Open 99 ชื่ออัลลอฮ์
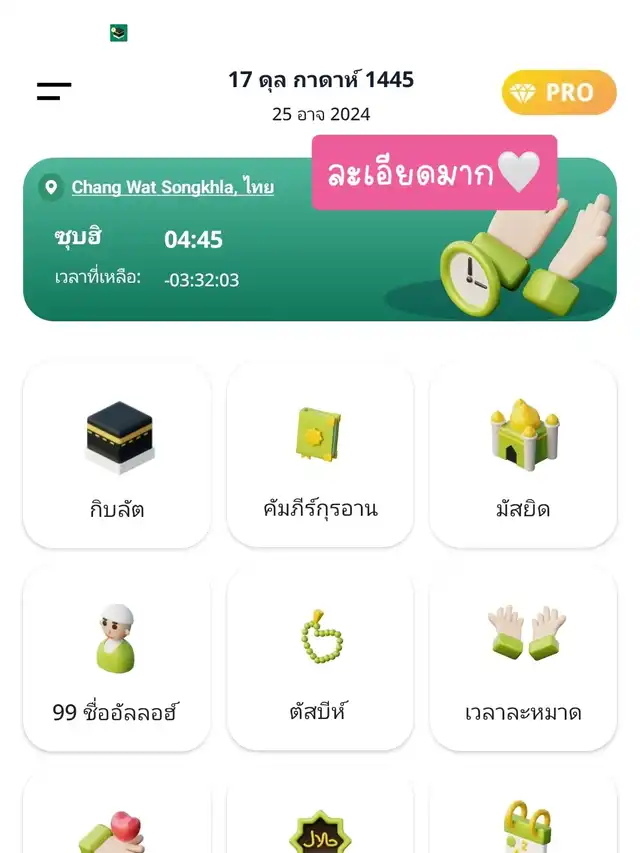 117,658
